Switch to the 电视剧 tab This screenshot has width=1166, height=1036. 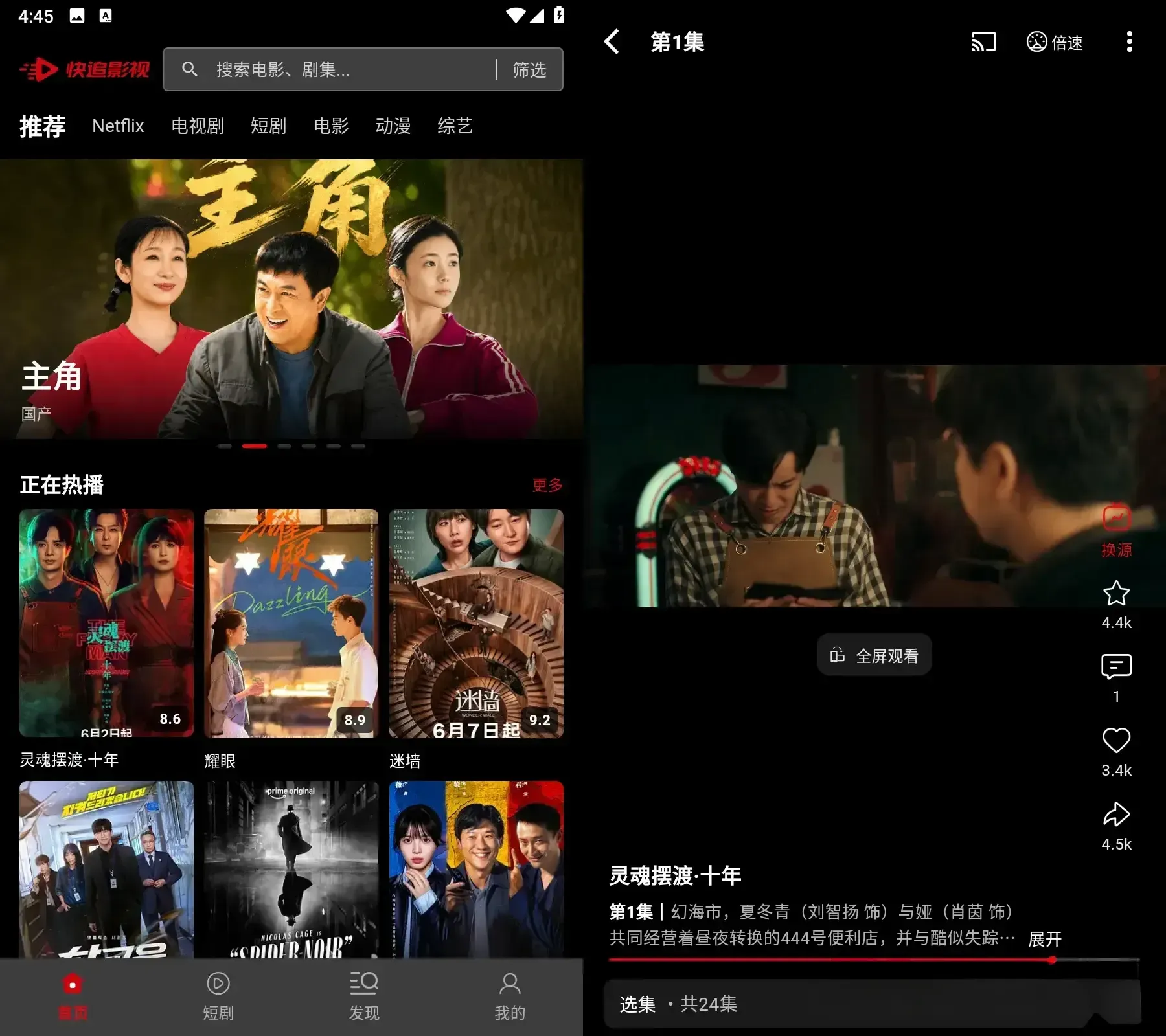click(198, 126)
